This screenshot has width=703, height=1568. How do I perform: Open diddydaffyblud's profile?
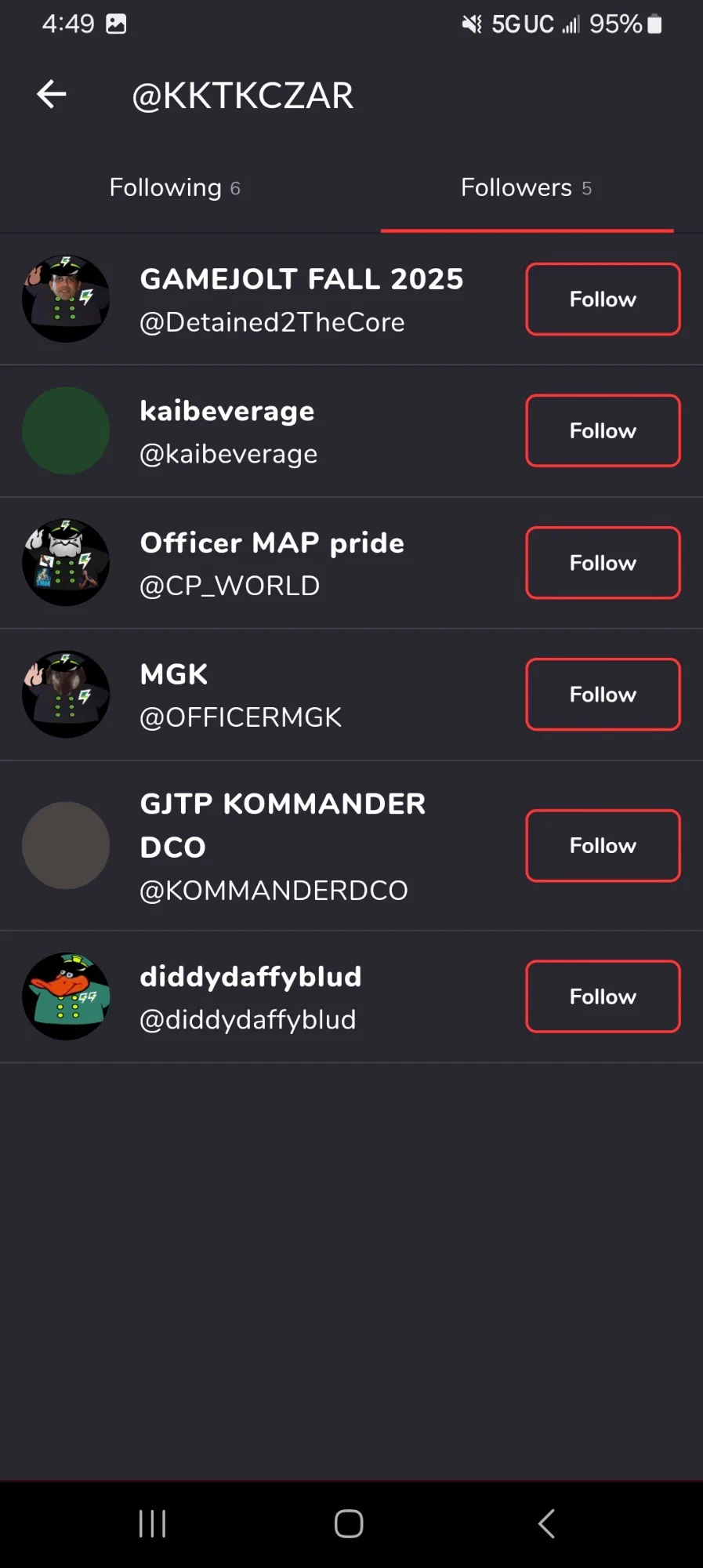point(351,996)
